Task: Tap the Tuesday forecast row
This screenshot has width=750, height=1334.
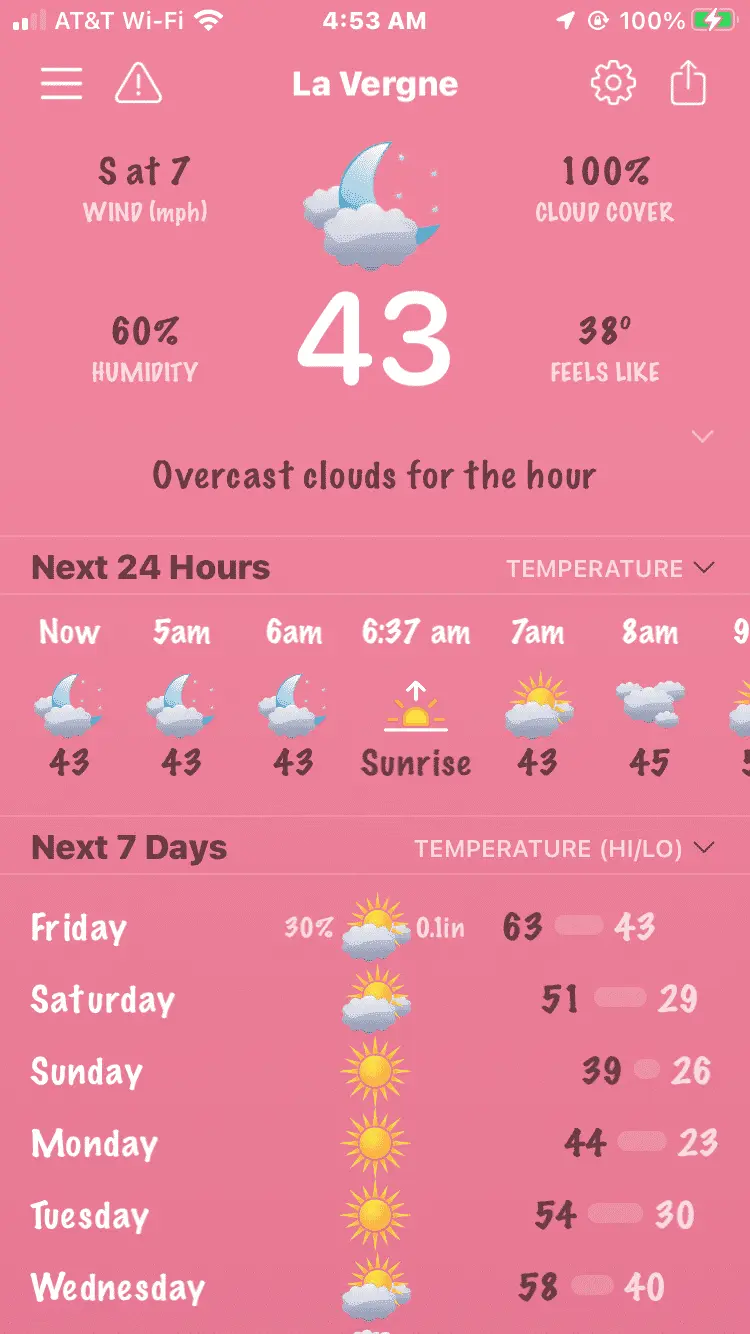Action: [x=375, y=1215]
